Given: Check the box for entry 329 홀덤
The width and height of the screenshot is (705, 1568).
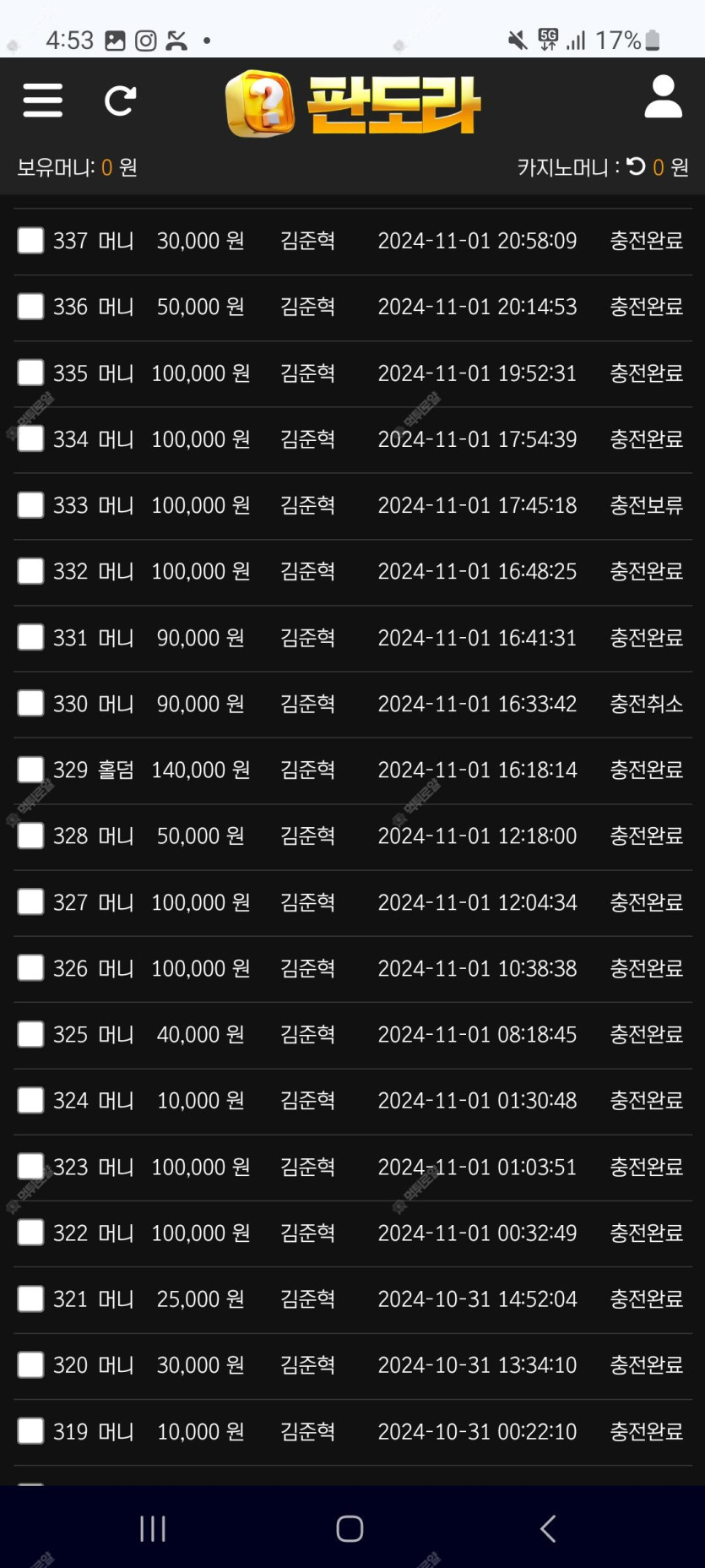Looking at the screenshot, I should coord(31,770).
